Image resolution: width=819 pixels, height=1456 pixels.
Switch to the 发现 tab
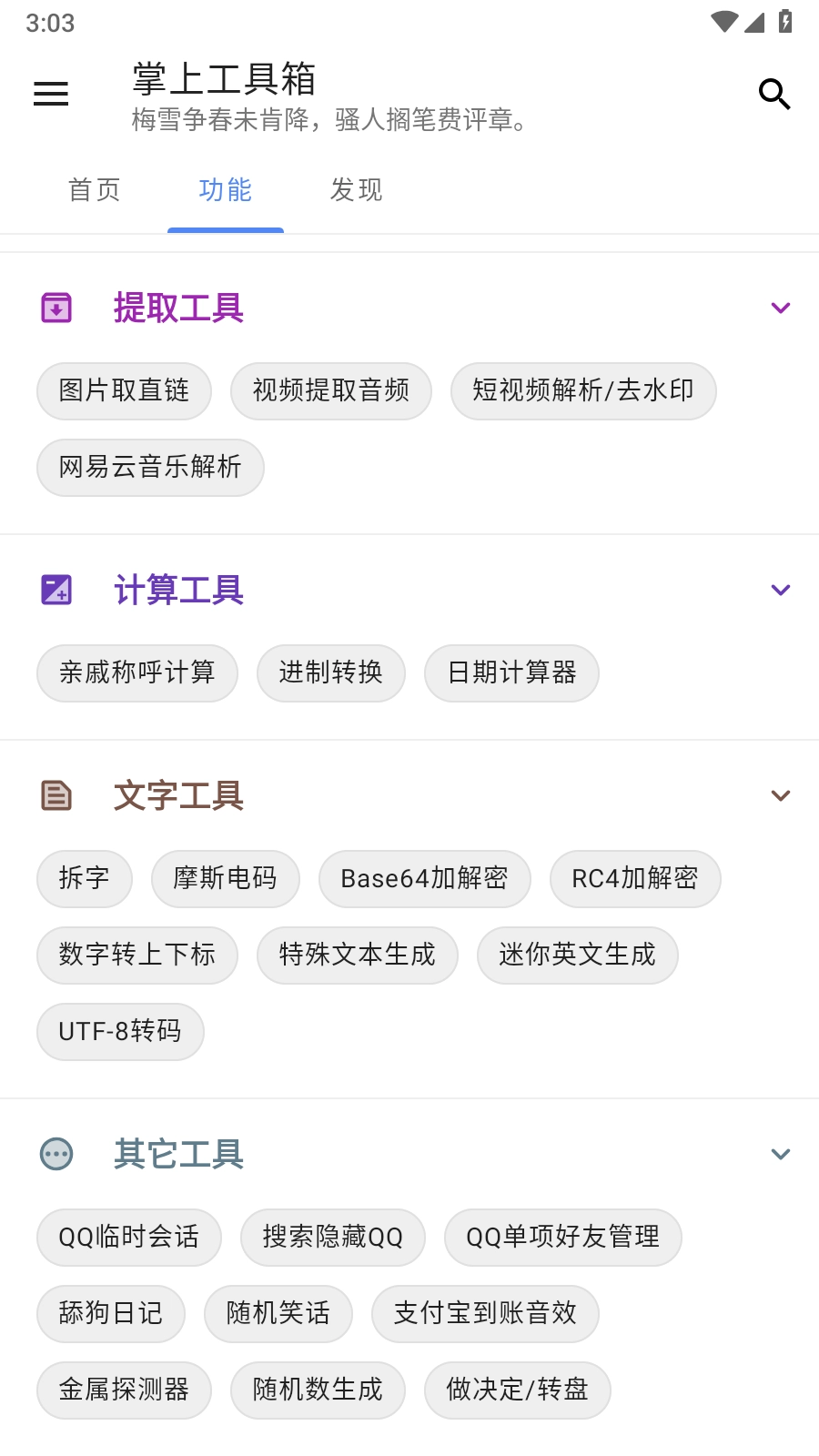click(357, 190)
